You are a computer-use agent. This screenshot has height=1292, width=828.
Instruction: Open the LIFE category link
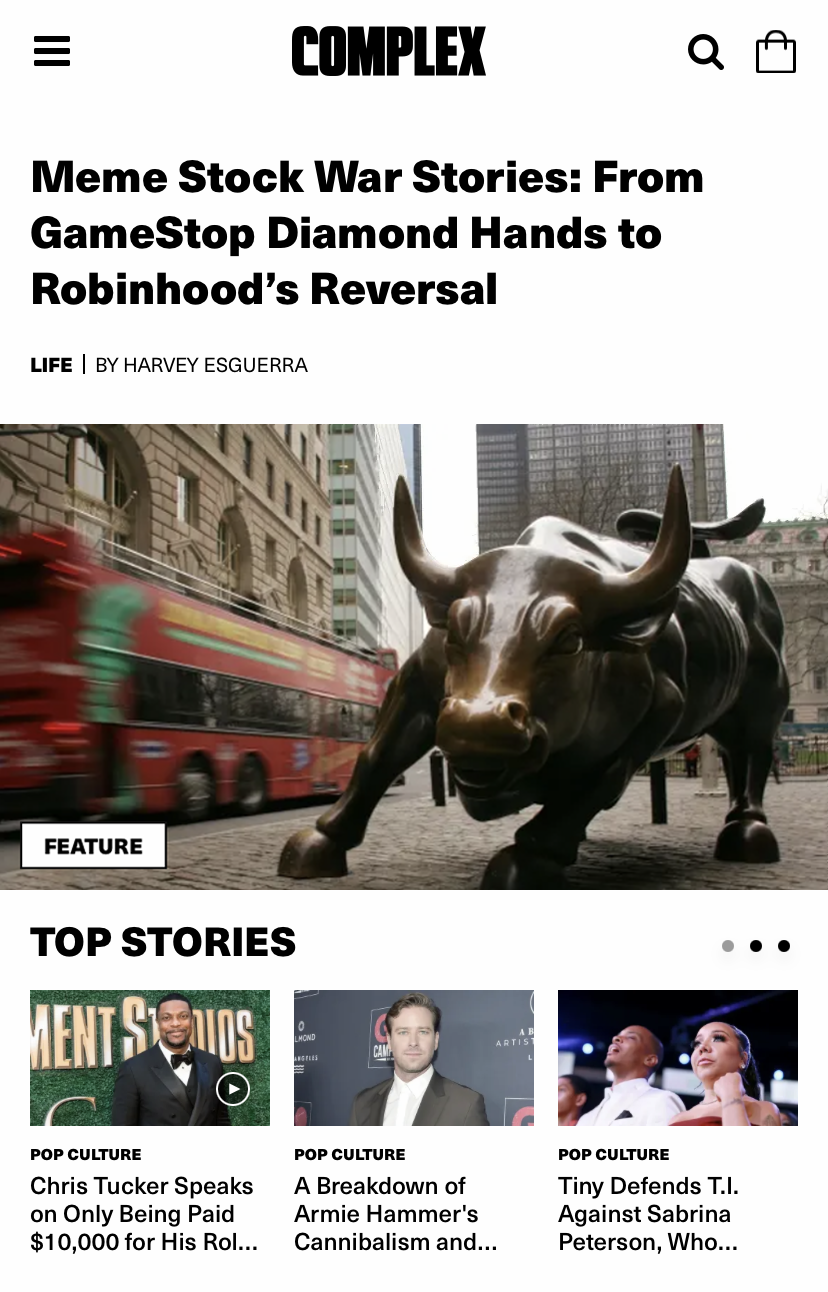(51, 365)
